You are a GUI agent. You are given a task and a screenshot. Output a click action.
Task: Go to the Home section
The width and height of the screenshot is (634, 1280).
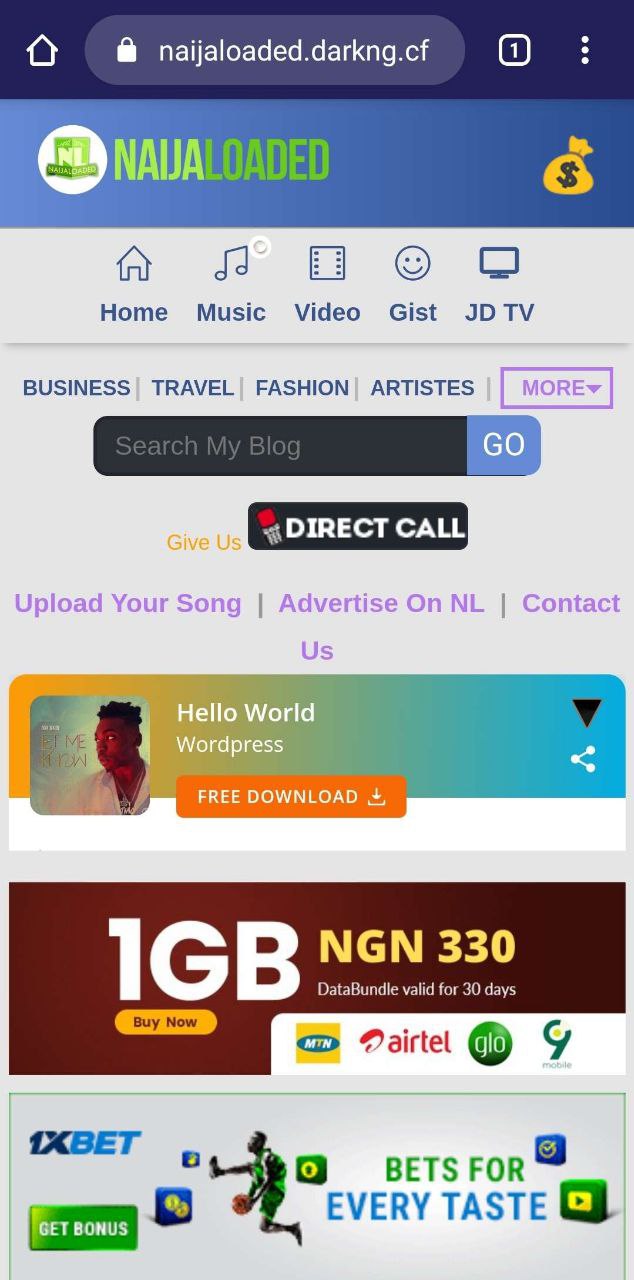(x=133, y=285)
